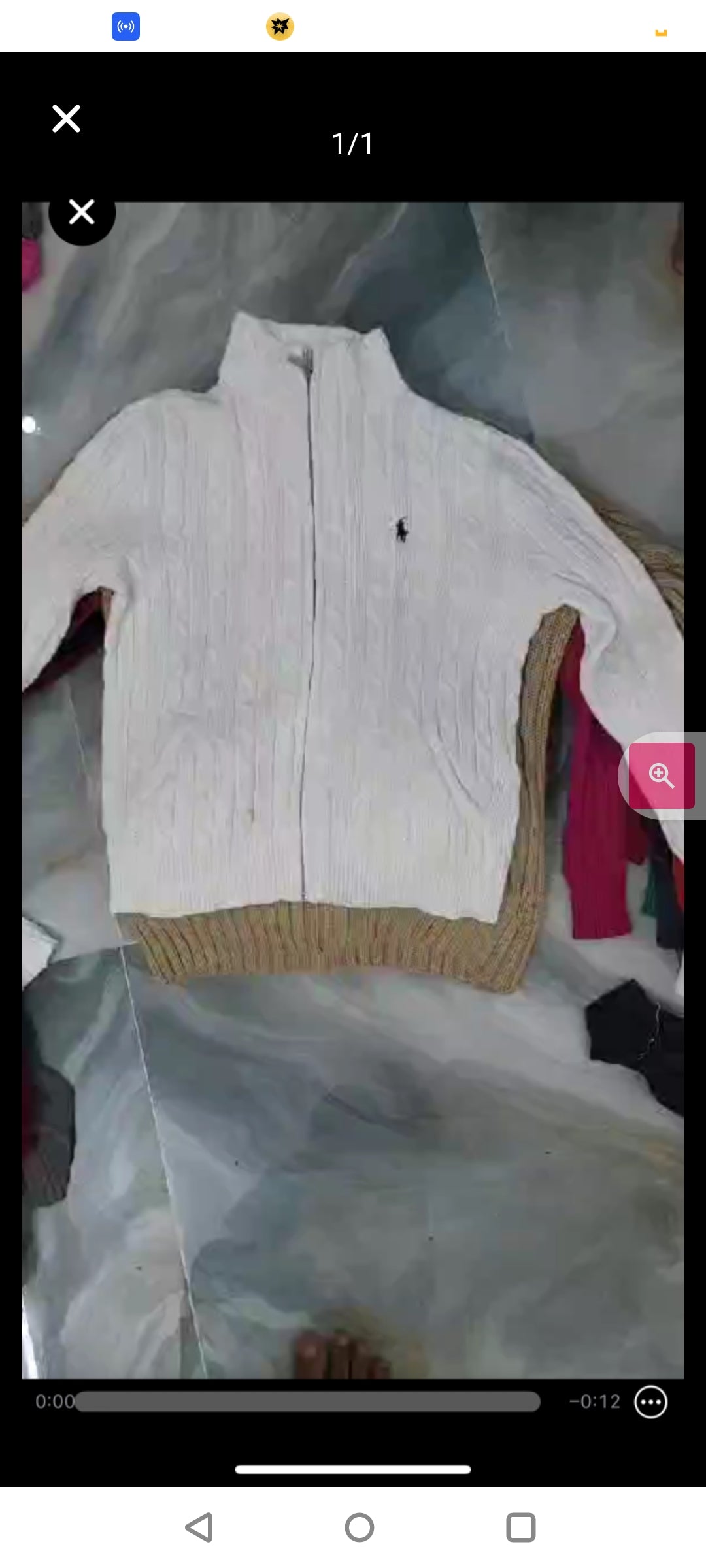Viewport: 706px width, 1568px height.
Task: Go back using the system back button
Action: [199, 1527]
